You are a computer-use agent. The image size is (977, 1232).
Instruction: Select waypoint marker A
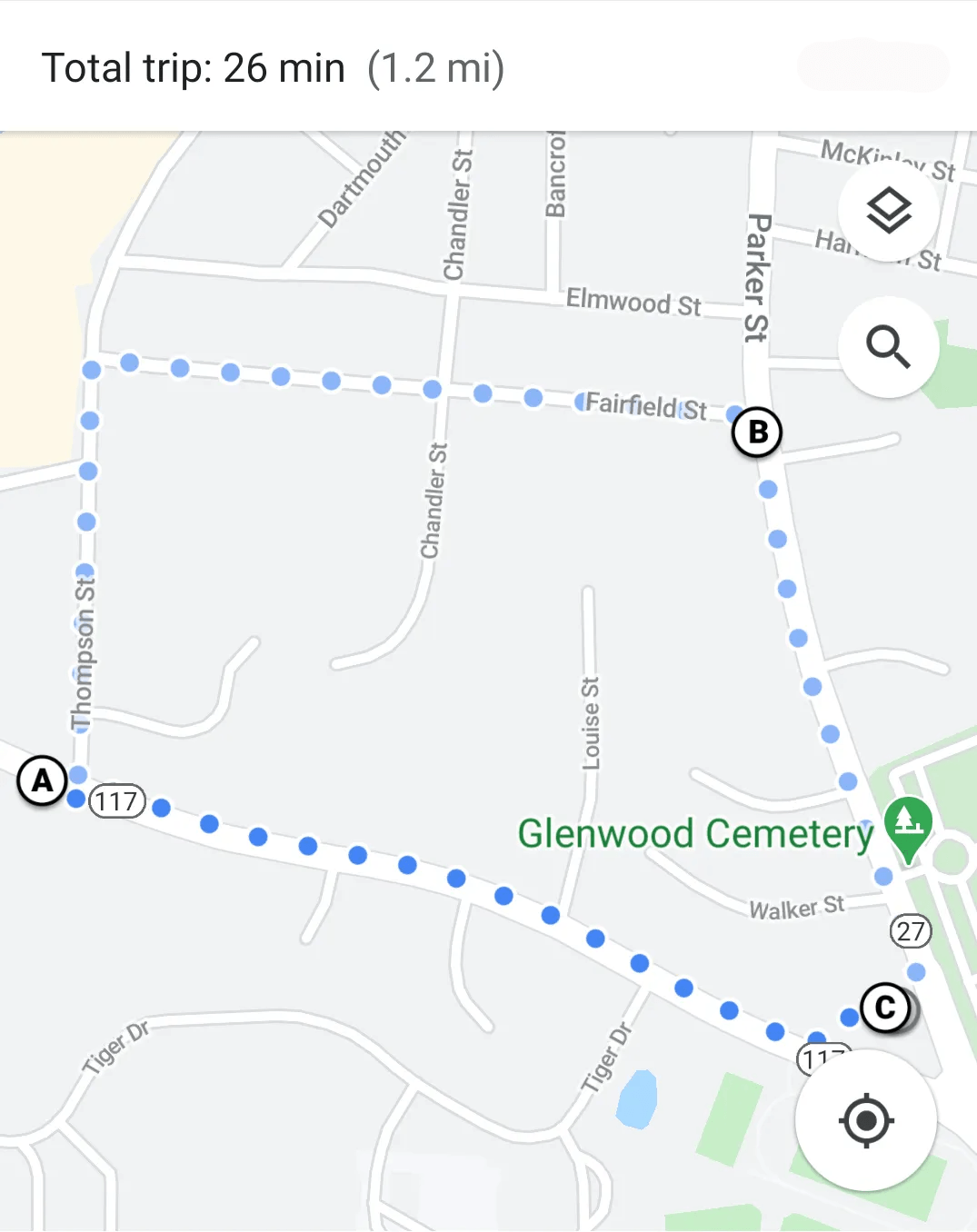42,780
